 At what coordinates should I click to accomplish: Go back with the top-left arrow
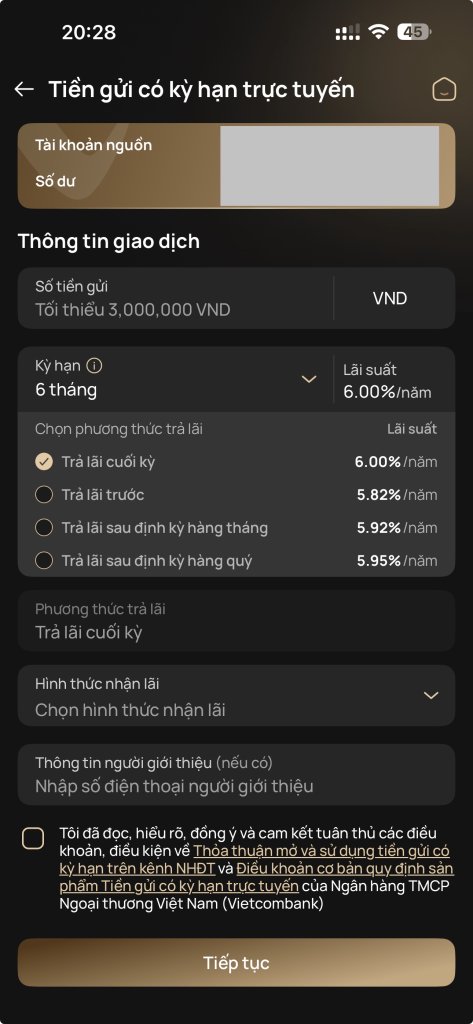[x=24, y=89]
